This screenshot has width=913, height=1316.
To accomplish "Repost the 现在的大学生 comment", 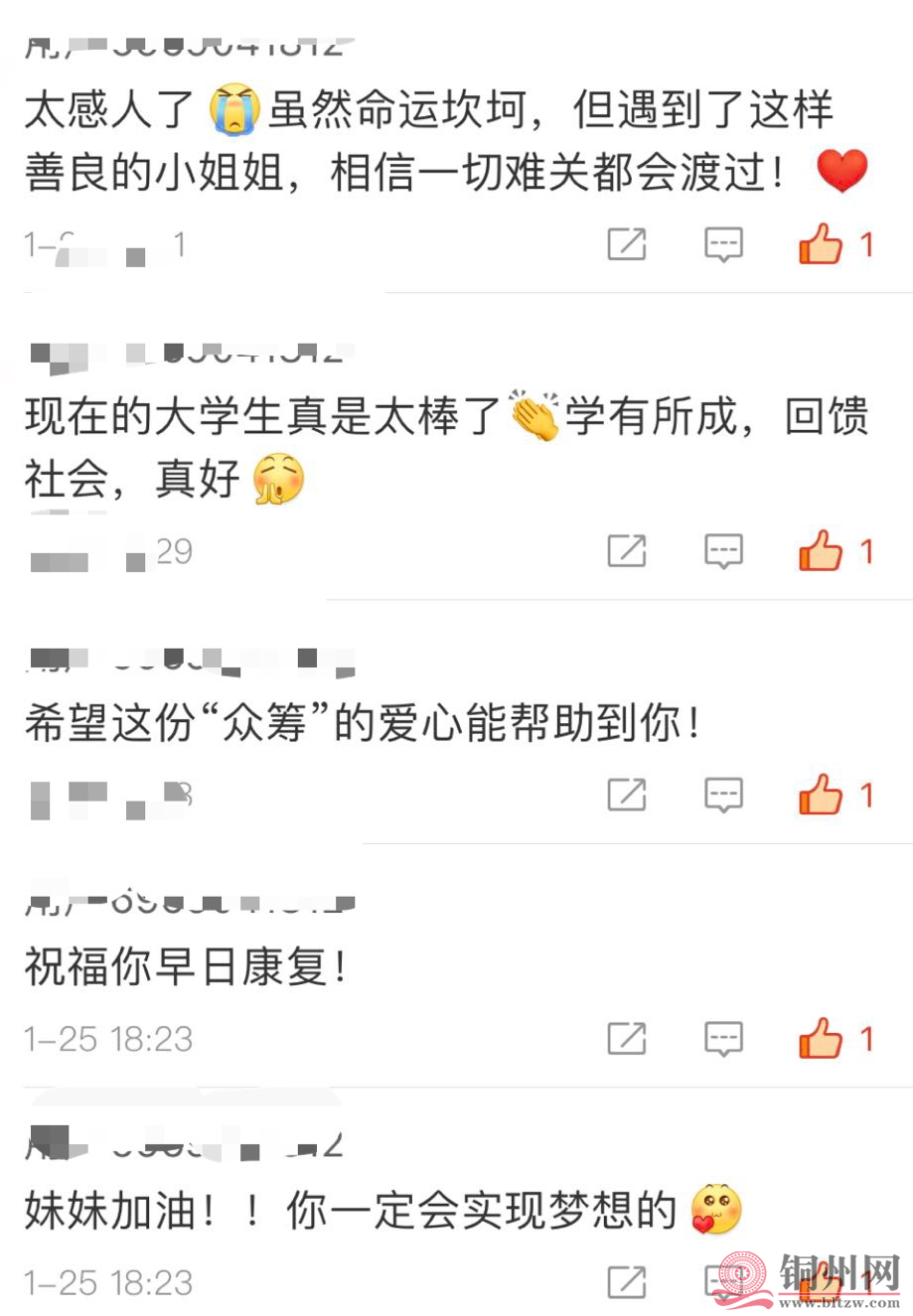I will tap(627, 550).
